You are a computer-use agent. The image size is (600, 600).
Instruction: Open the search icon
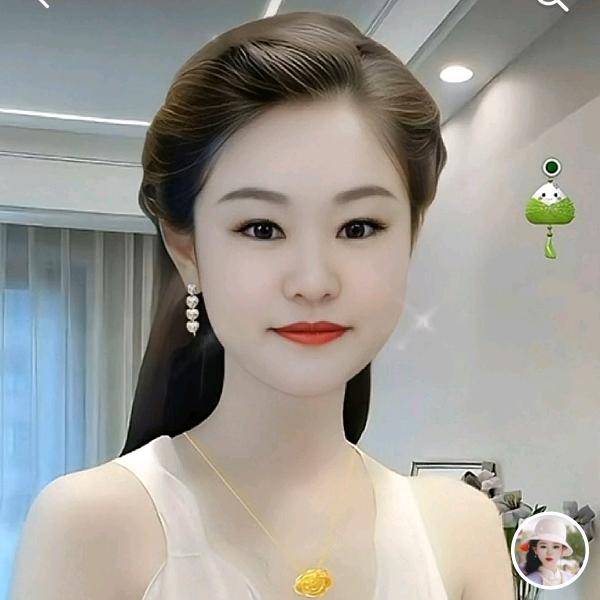(x=553, y=3)
